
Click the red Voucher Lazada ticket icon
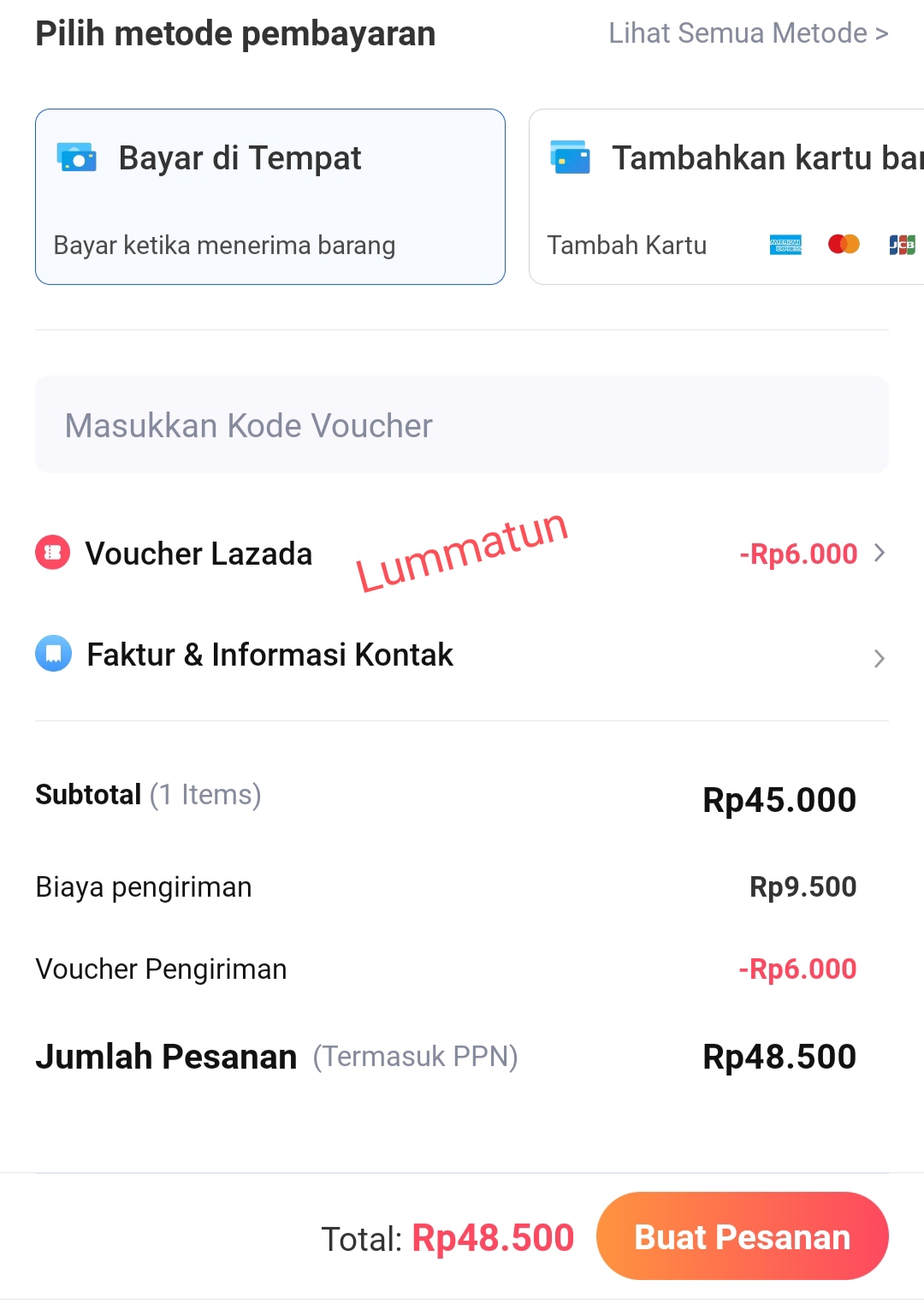pos(53,554)
